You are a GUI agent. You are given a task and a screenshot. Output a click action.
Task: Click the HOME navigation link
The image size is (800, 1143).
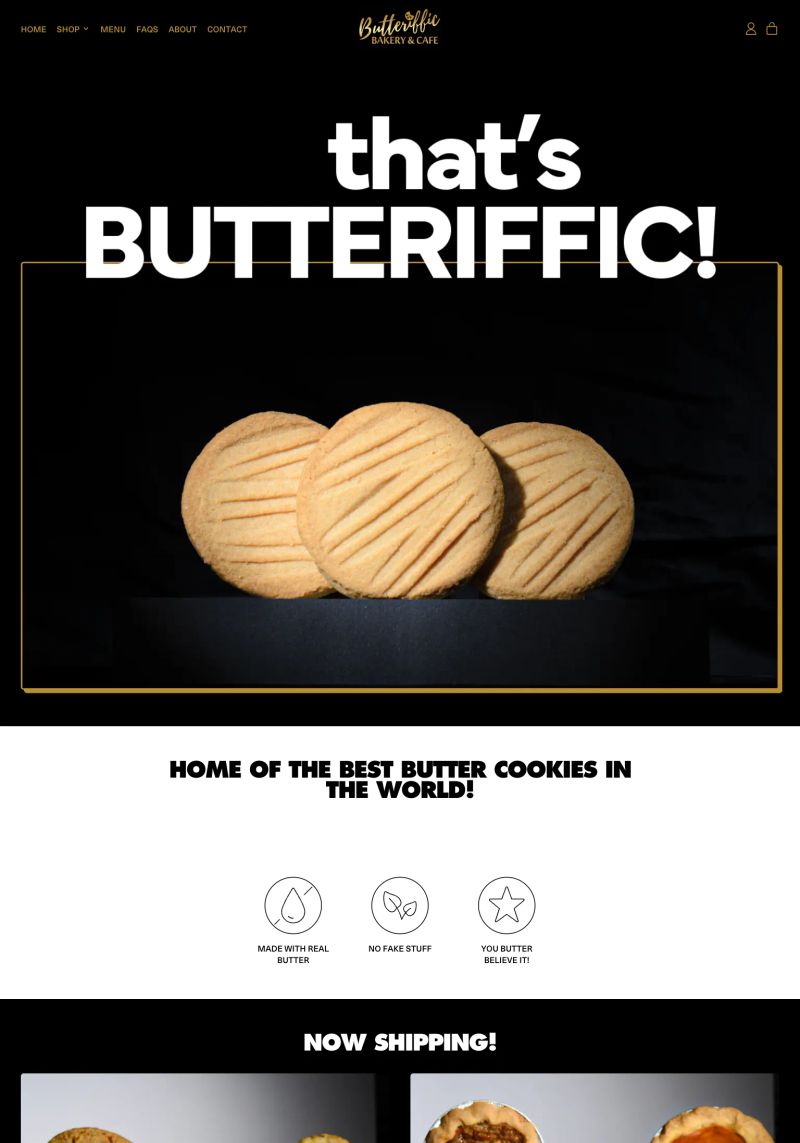[33, 29]
